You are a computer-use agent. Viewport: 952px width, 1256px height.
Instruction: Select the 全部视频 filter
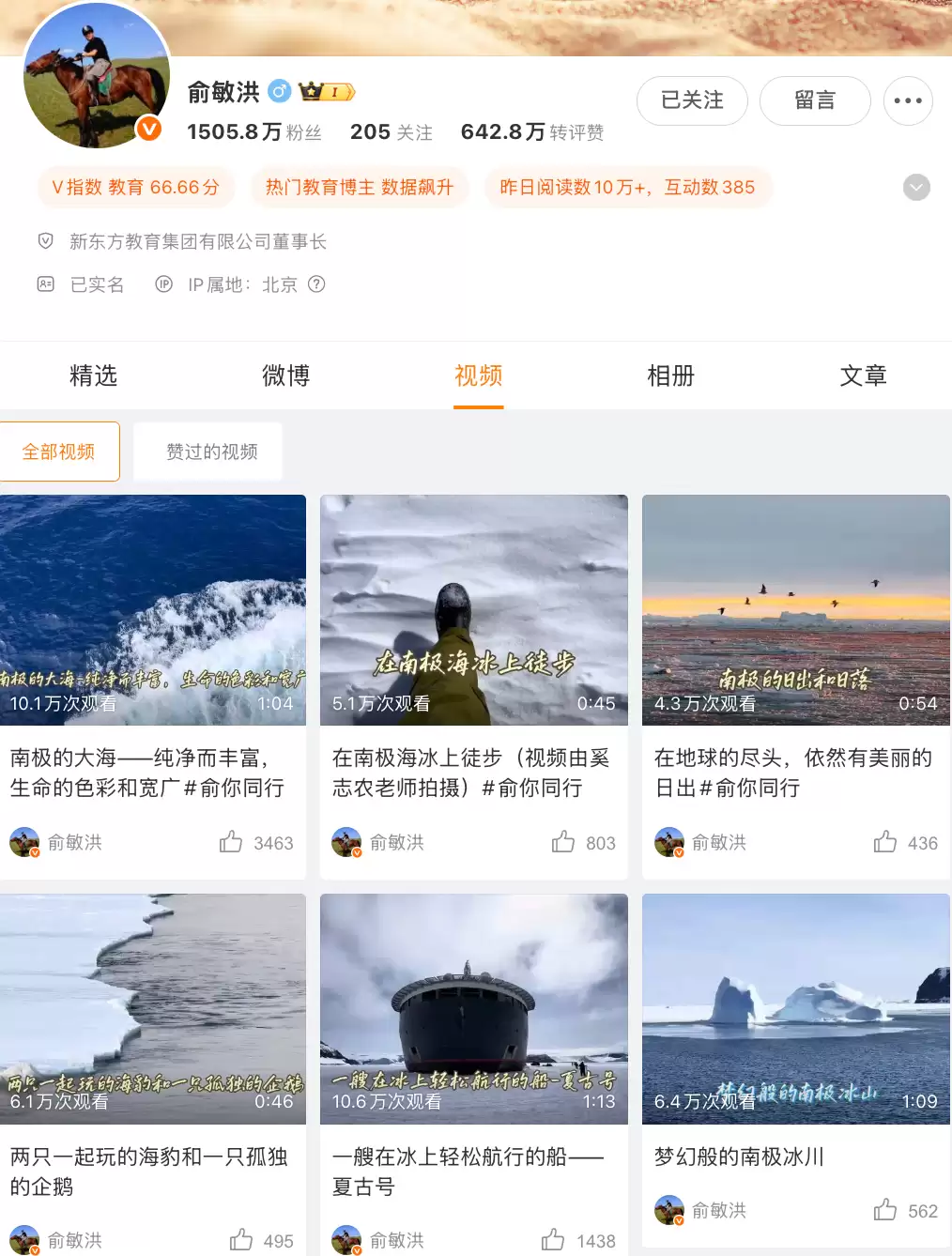point(59,452)
